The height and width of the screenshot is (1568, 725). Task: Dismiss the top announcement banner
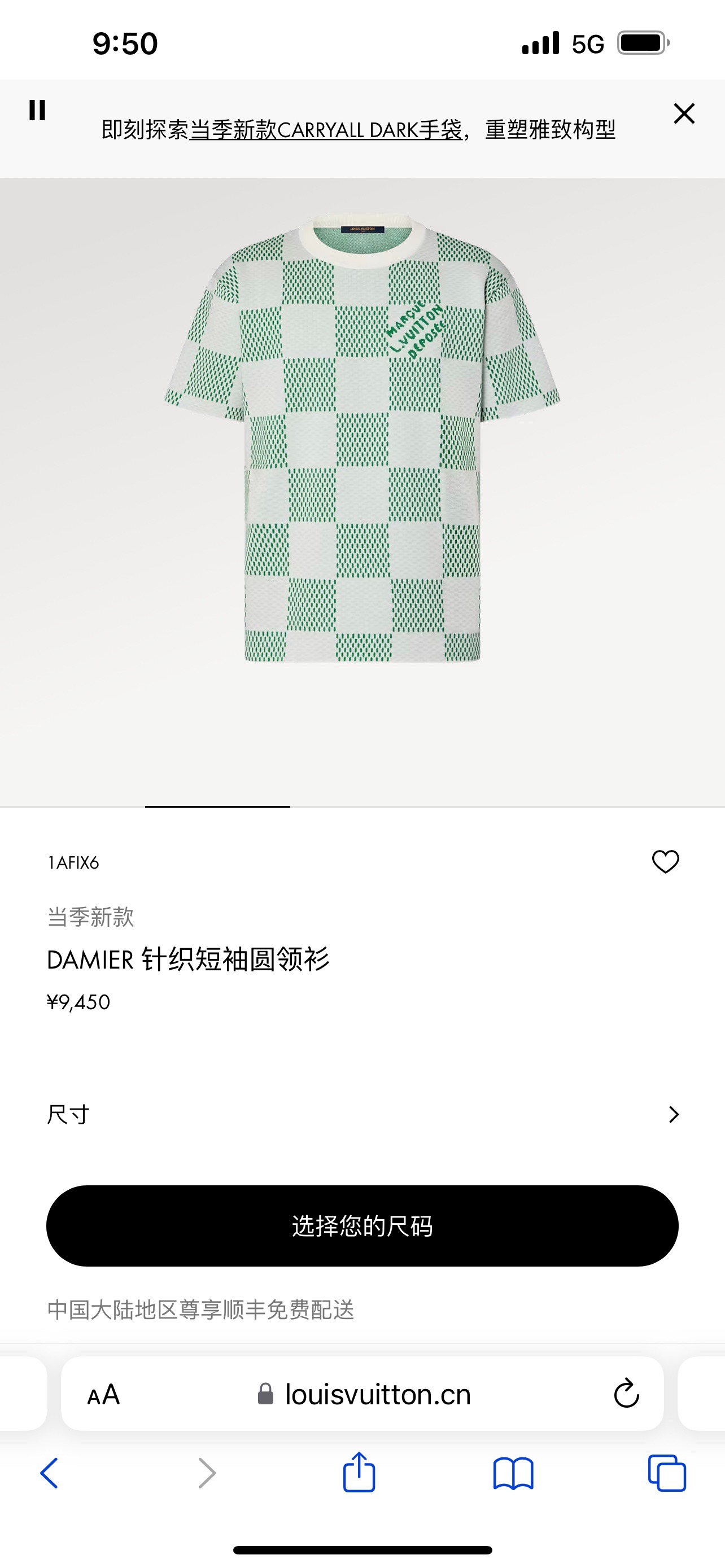click(684, 113)
